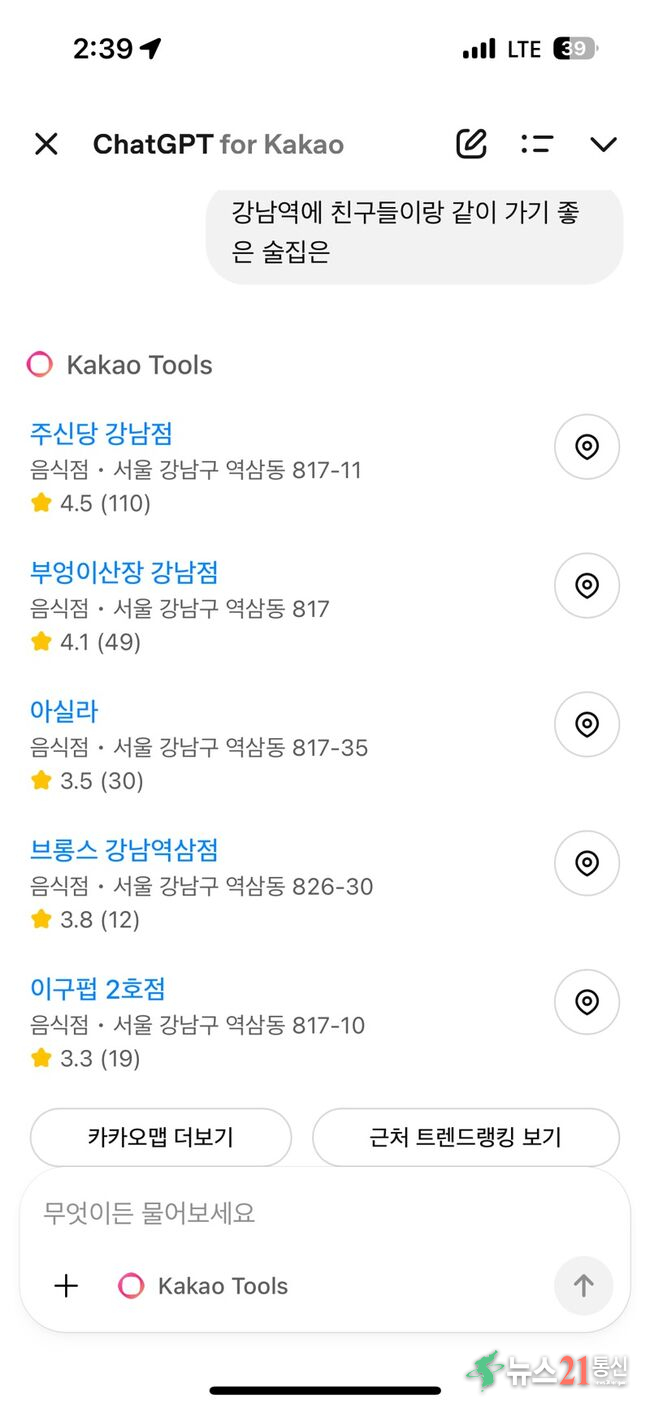Locate 이구펍 2호점 with its map pin
Viewport: 650px width, 1408px height.
pos(587,1003)
